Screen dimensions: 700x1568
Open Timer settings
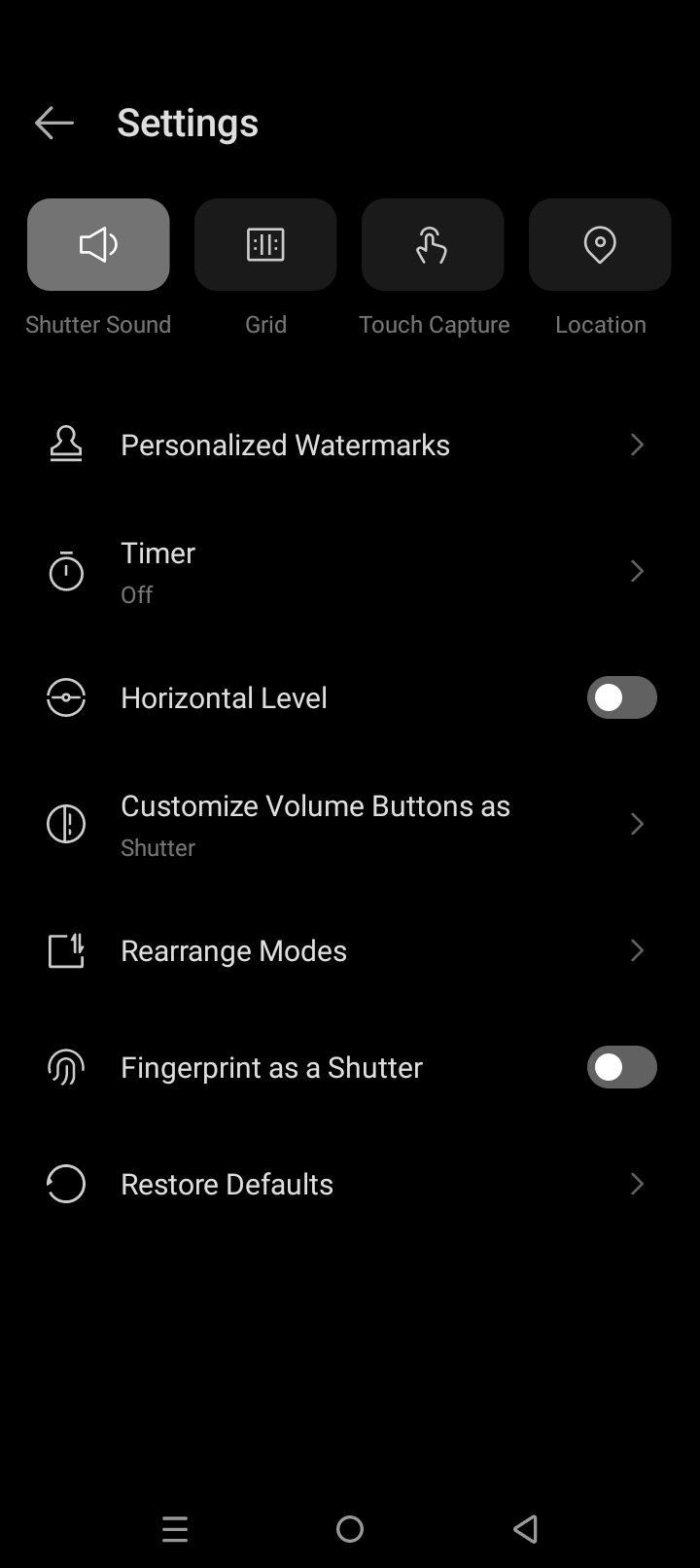[350, 571]
